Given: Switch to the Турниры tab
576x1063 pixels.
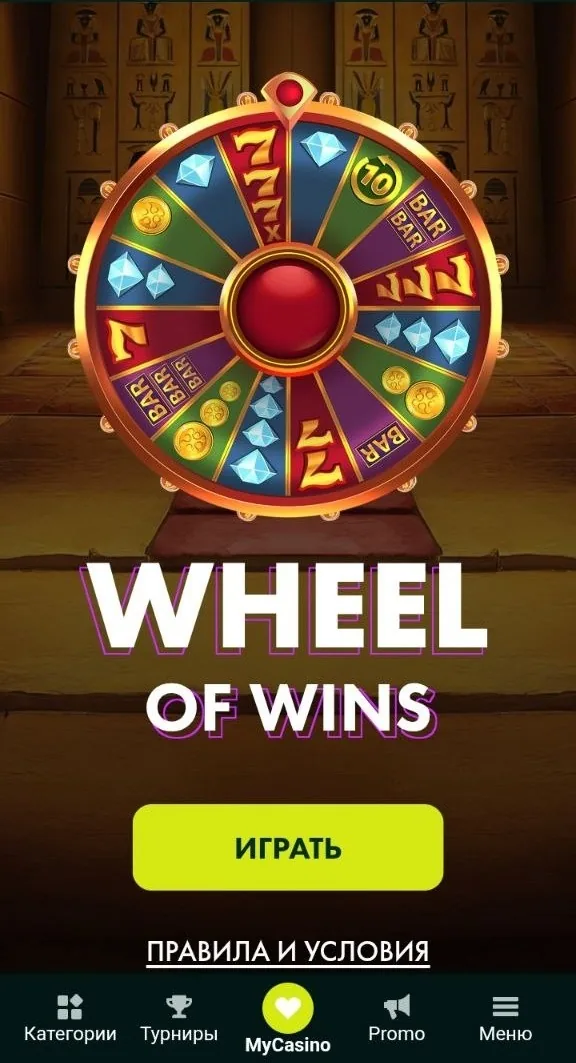Looking at the screenshot, I should pos(179,1018).
